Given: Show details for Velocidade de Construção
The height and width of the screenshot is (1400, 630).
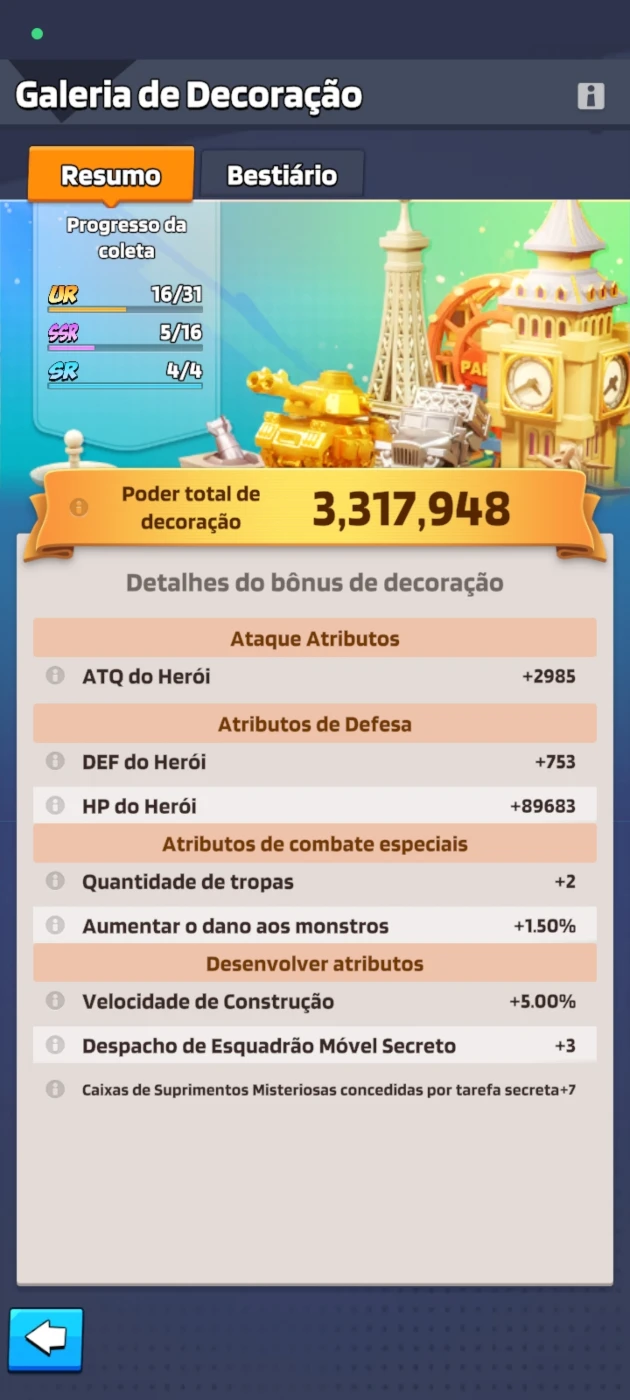Looking at the screenshot, I should [55, 1000].
